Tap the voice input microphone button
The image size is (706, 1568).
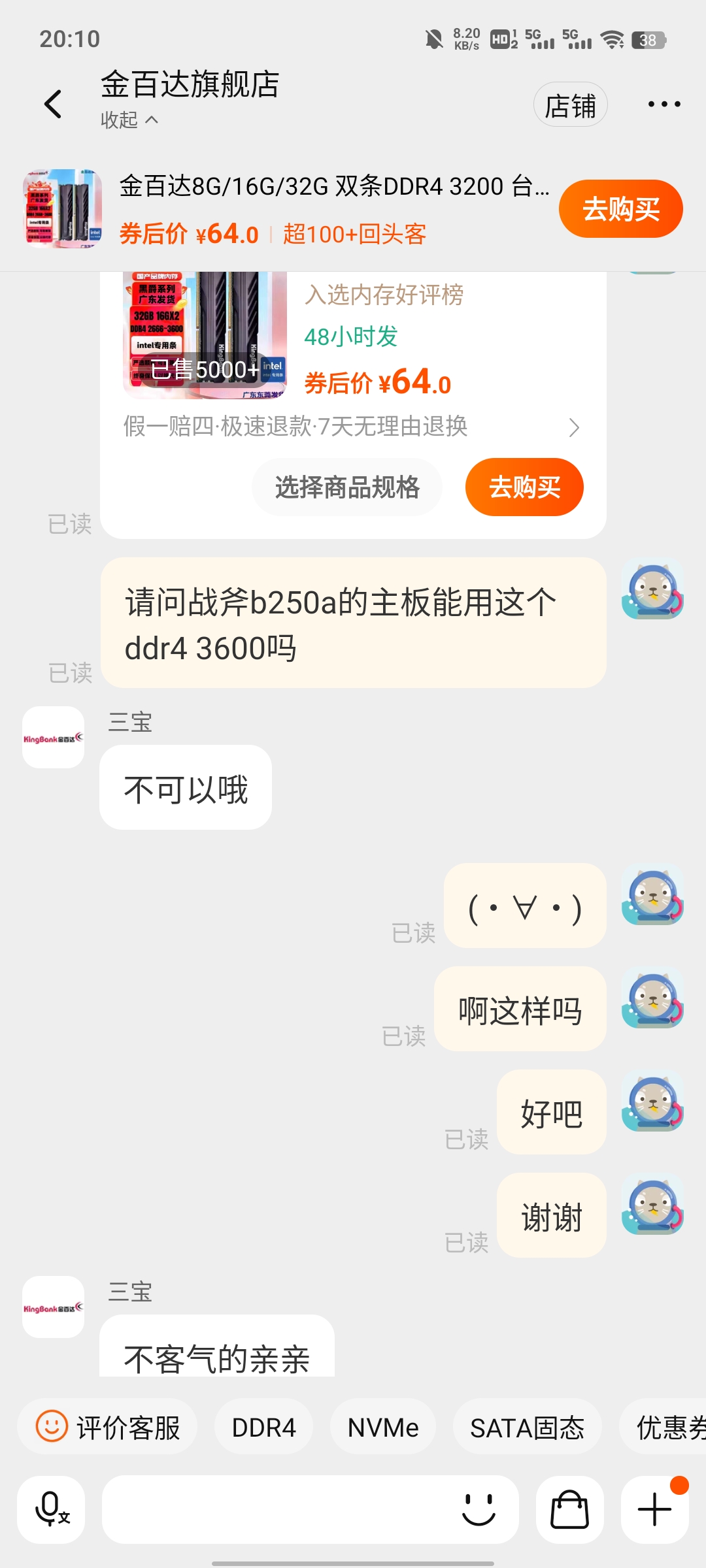52,1509
